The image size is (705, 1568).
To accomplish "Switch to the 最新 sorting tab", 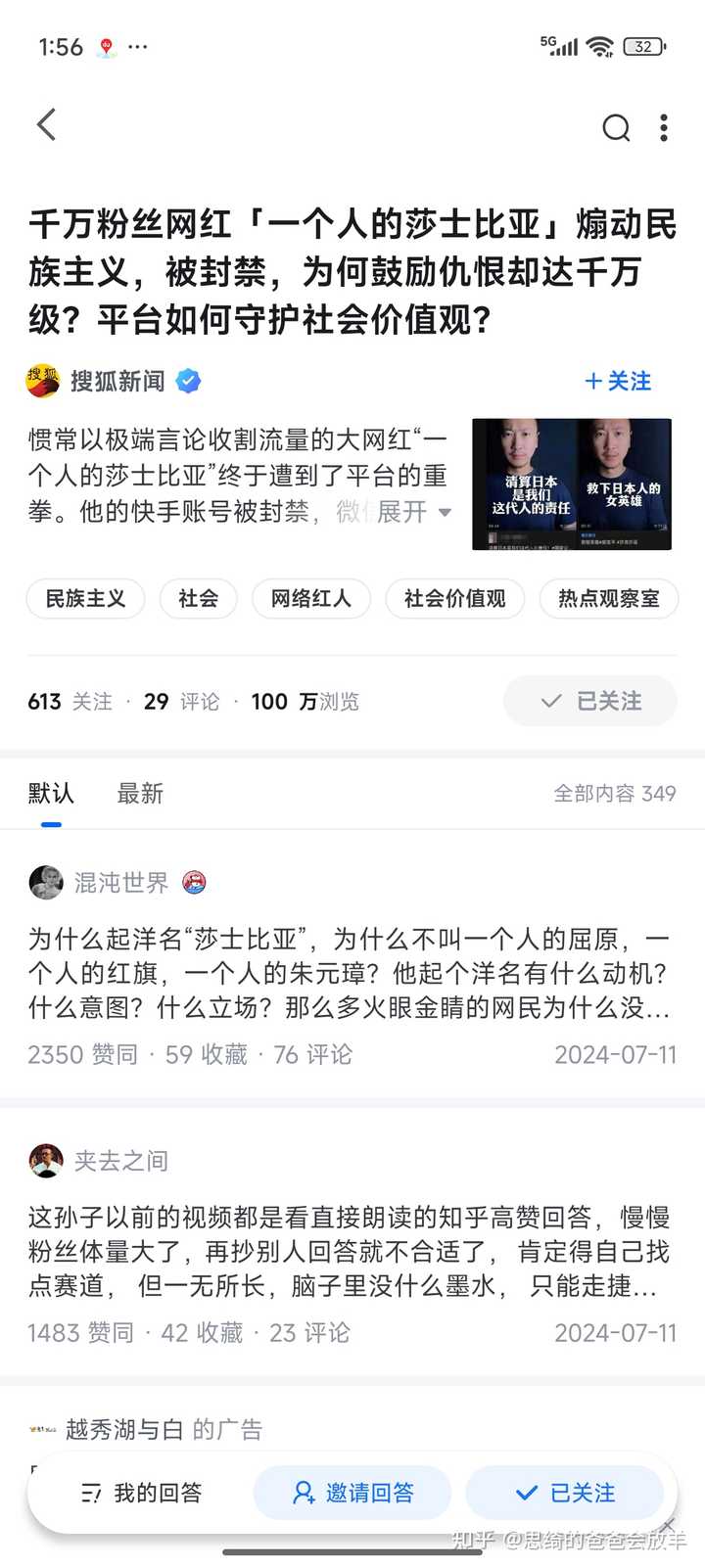I will (x=140, y=793).
